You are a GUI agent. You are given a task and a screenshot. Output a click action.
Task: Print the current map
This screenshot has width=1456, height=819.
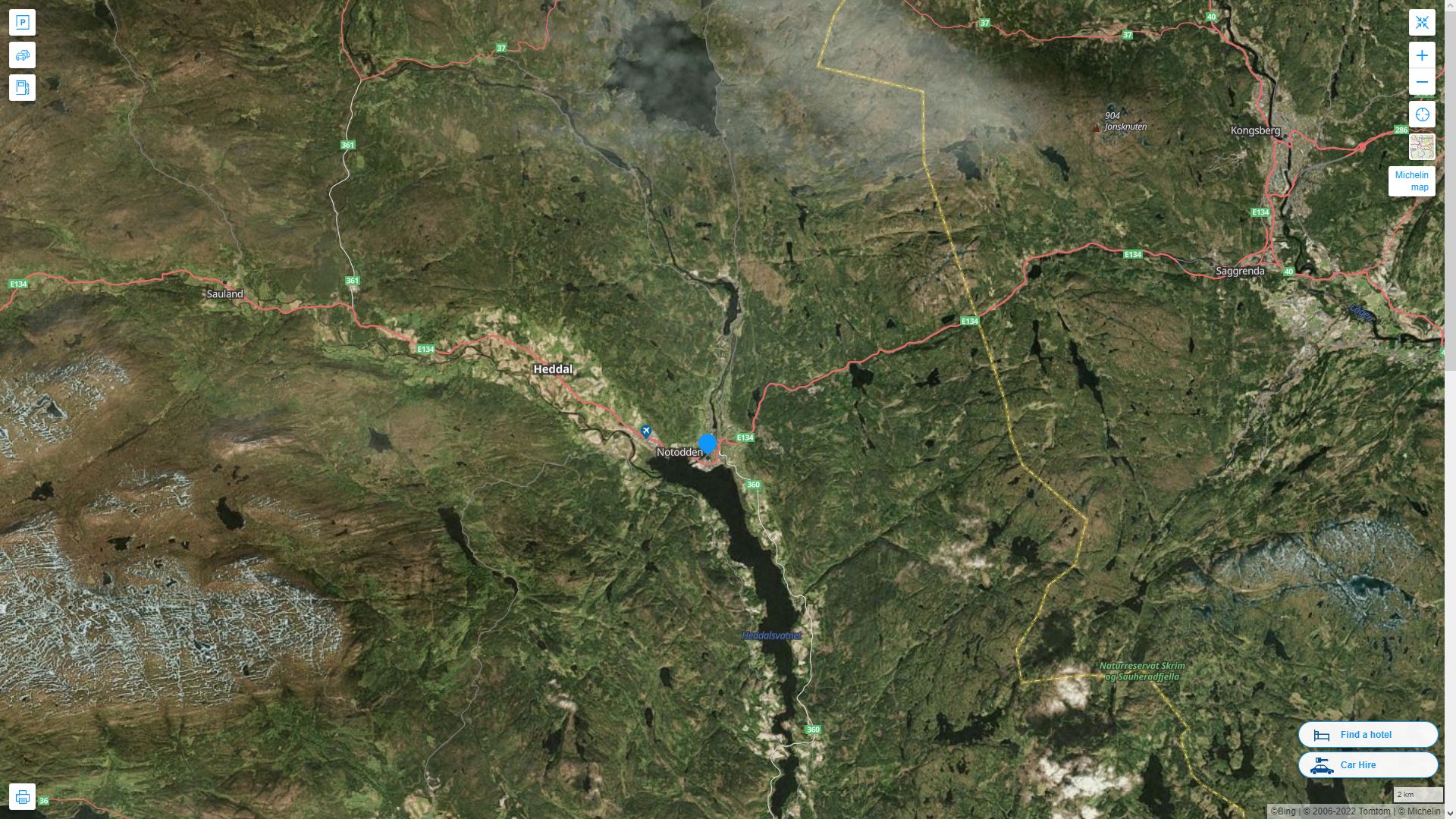(22, 797)
